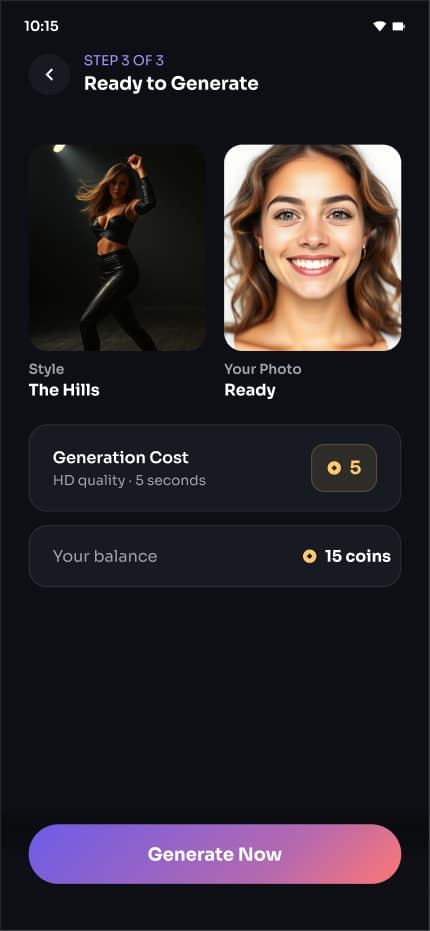The height and width of the screenshot is (931, 430).
Task: Open The Hills style thumbnail
Action: pos(117,248)
